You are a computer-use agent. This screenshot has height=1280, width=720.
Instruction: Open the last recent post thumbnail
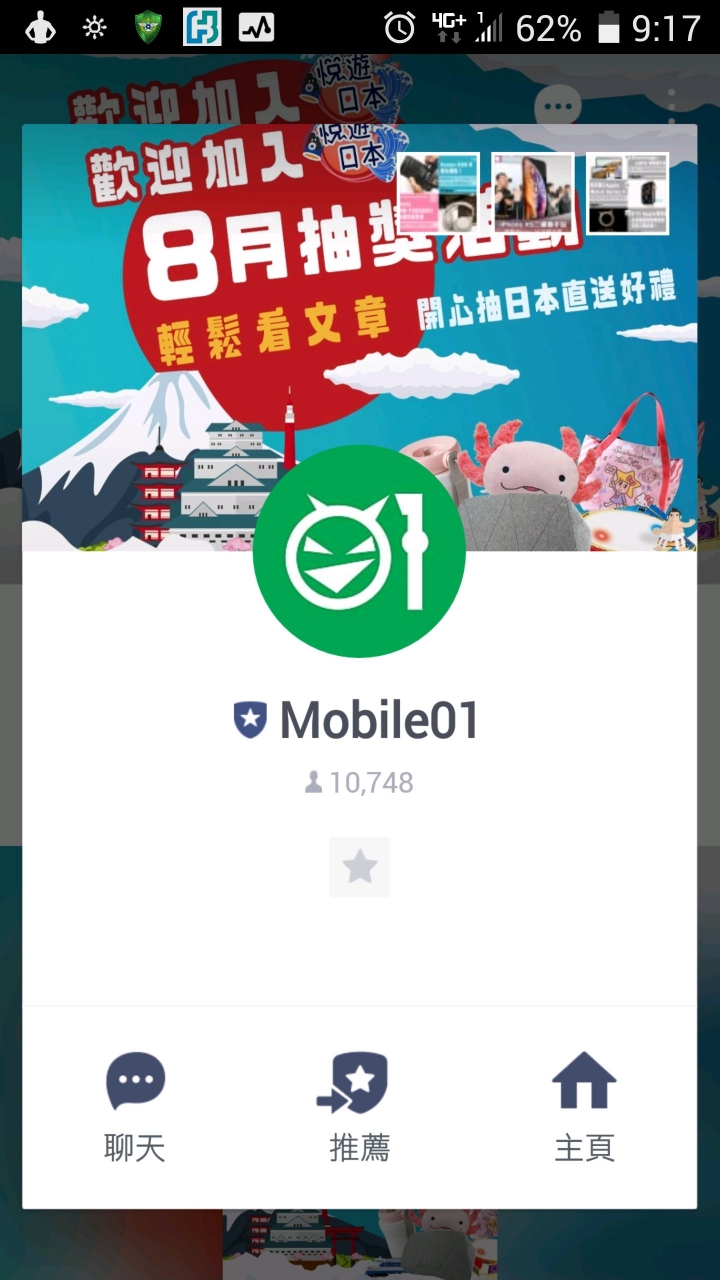pyautogui.click(x=627, y=193)
